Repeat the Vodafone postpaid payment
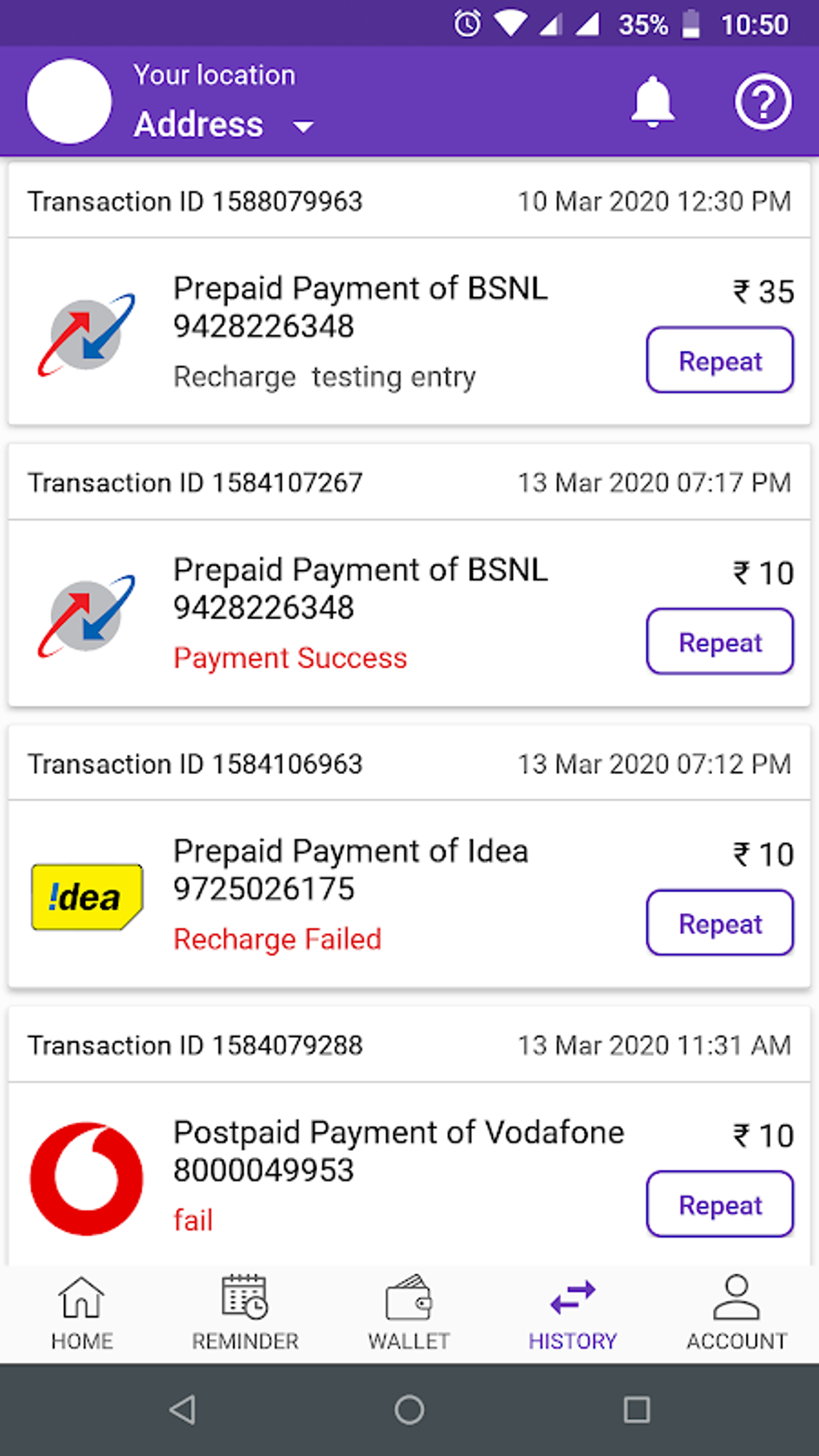The image size is (819, 1456). click(x=719, y=1205)
